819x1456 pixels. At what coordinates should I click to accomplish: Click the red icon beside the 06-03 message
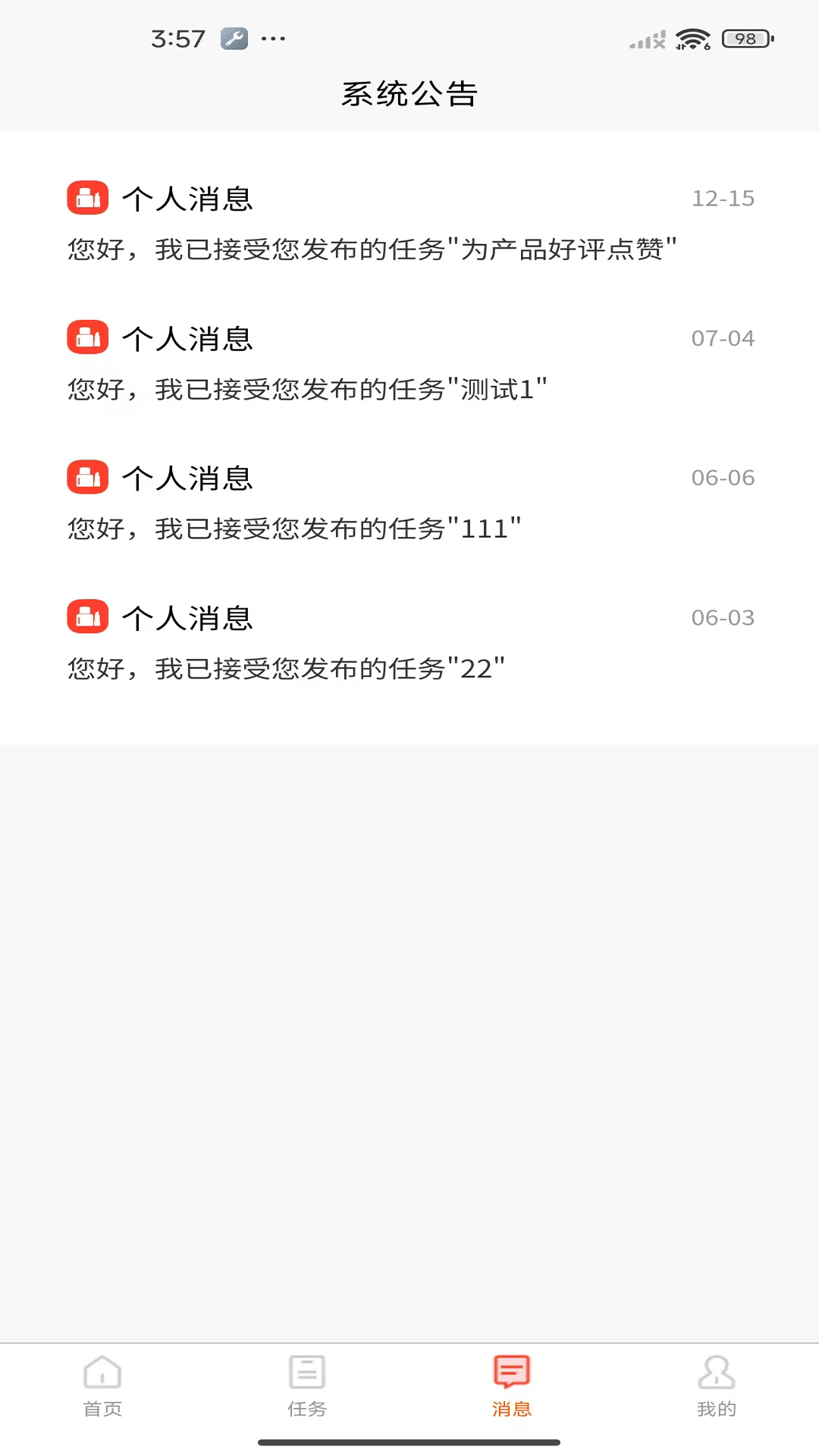(x=87, y=617)
